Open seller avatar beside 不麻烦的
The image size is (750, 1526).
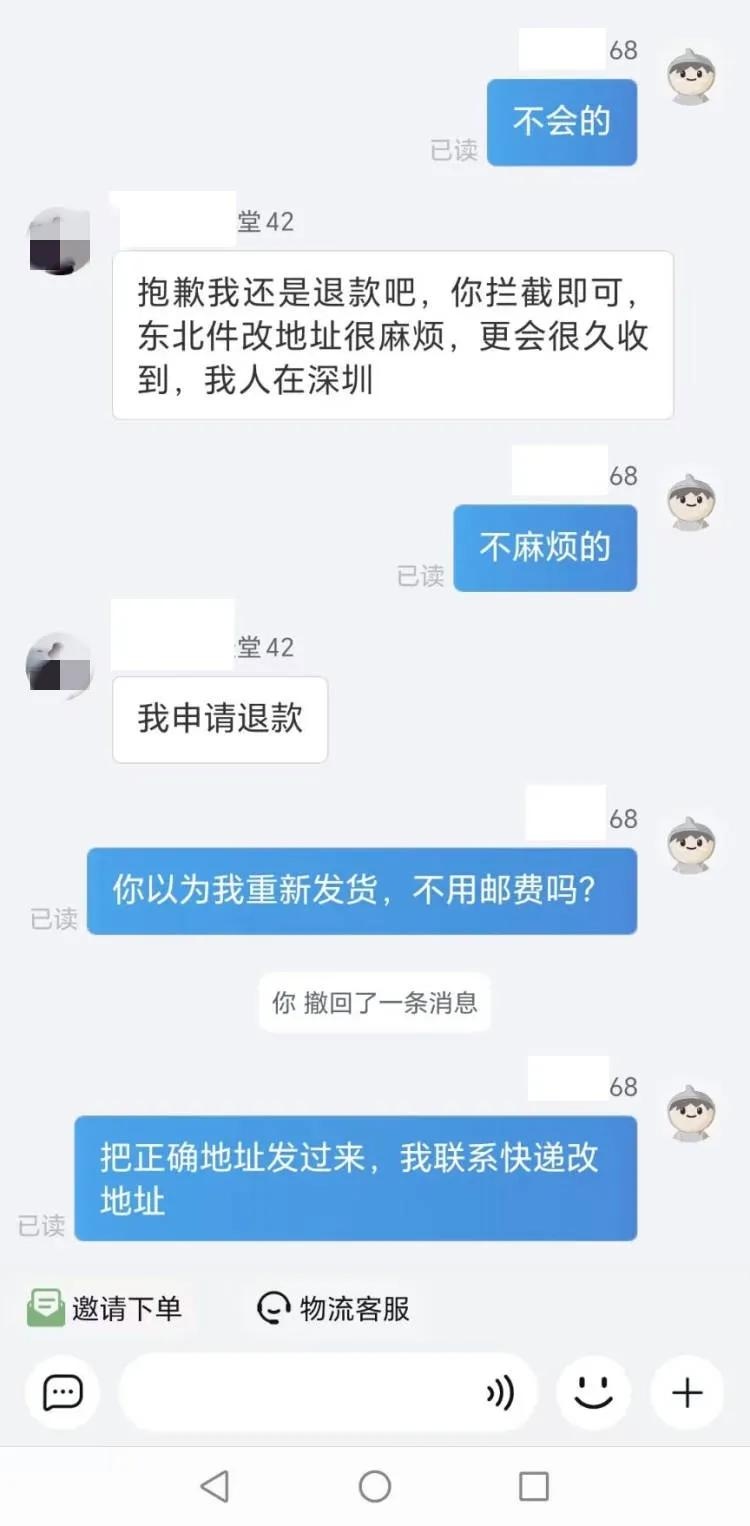pos(692,502)
